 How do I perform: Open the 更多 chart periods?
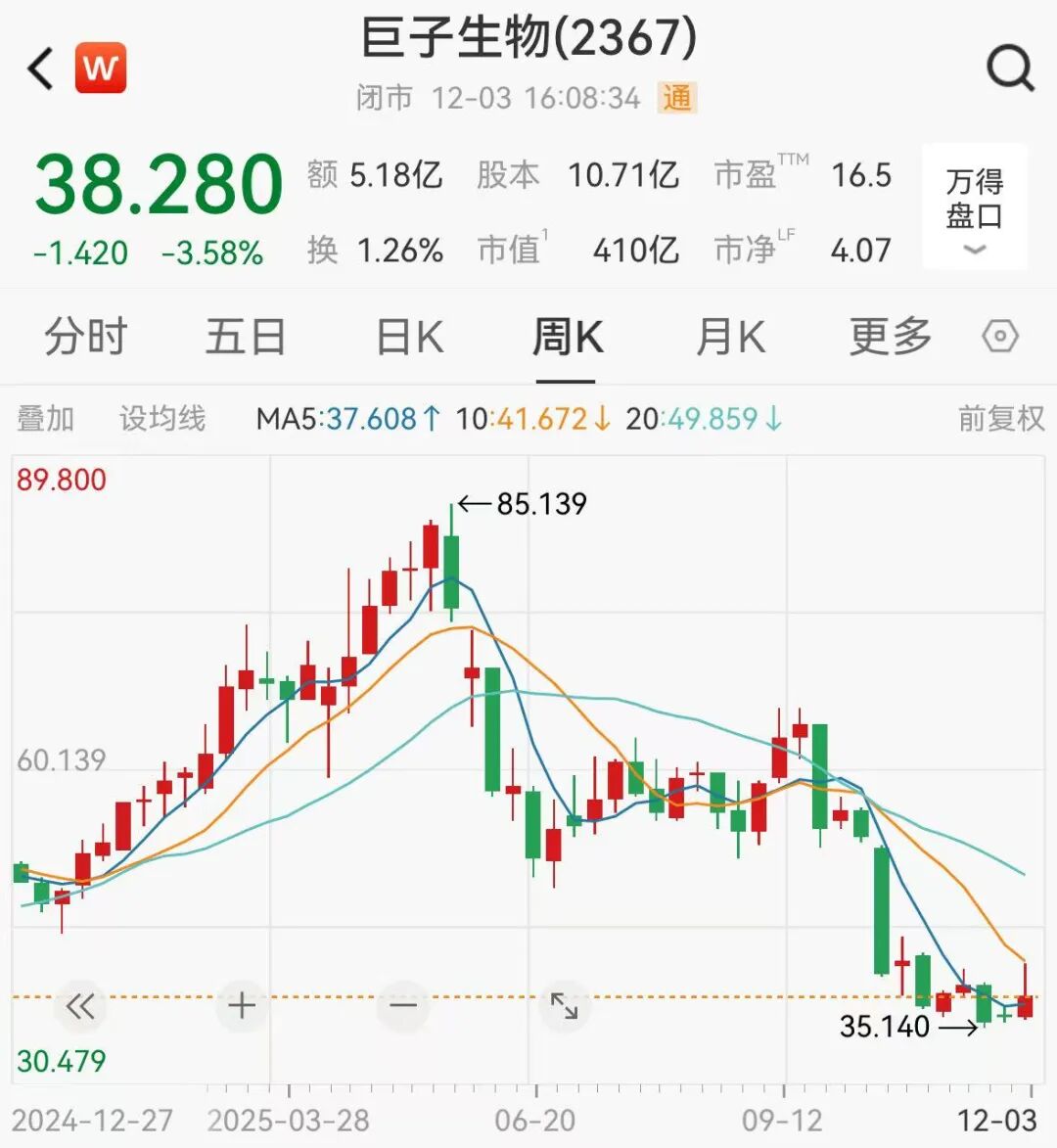pos(890,338)
